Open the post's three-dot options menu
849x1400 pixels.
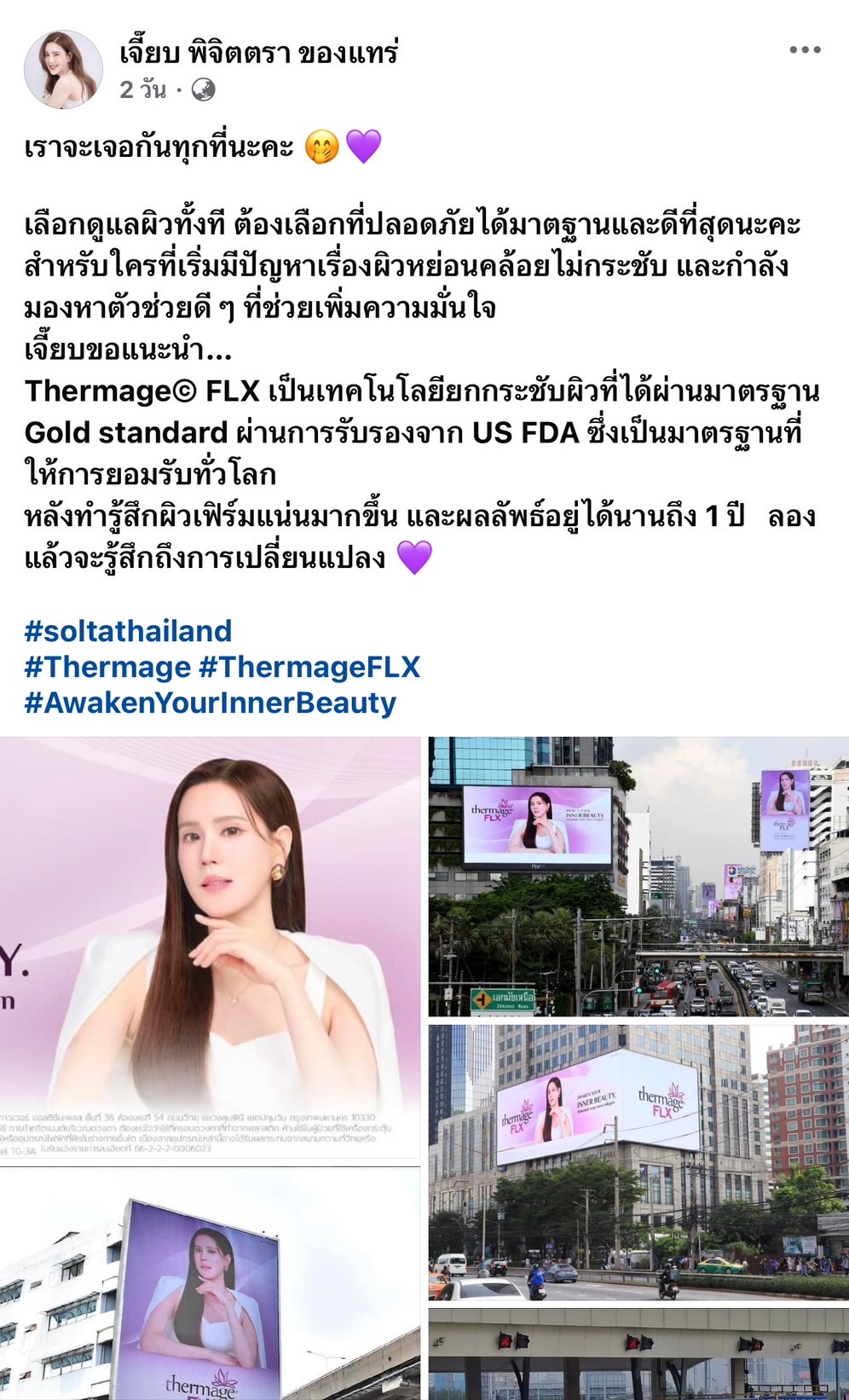(804, 50)
